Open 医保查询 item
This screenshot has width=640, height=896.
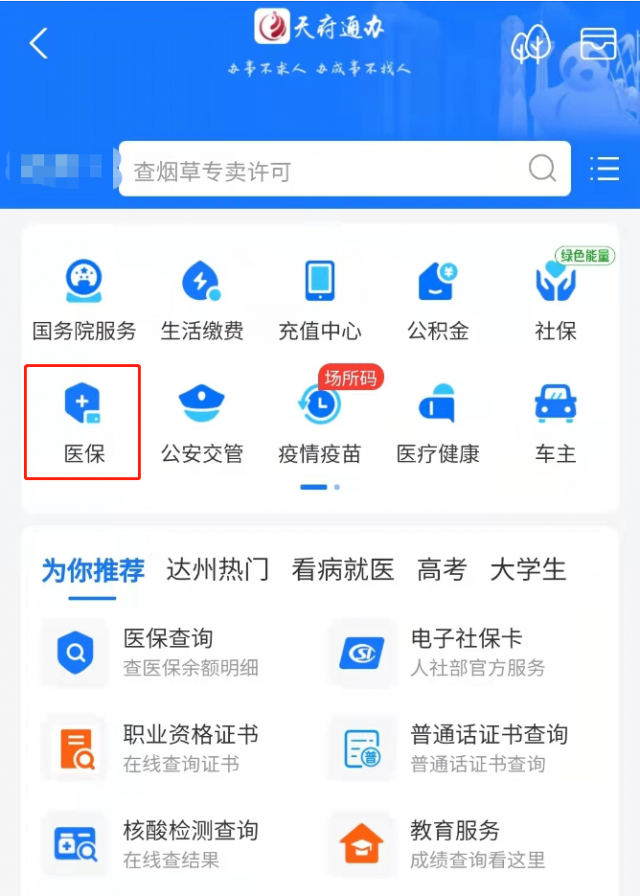170,652
